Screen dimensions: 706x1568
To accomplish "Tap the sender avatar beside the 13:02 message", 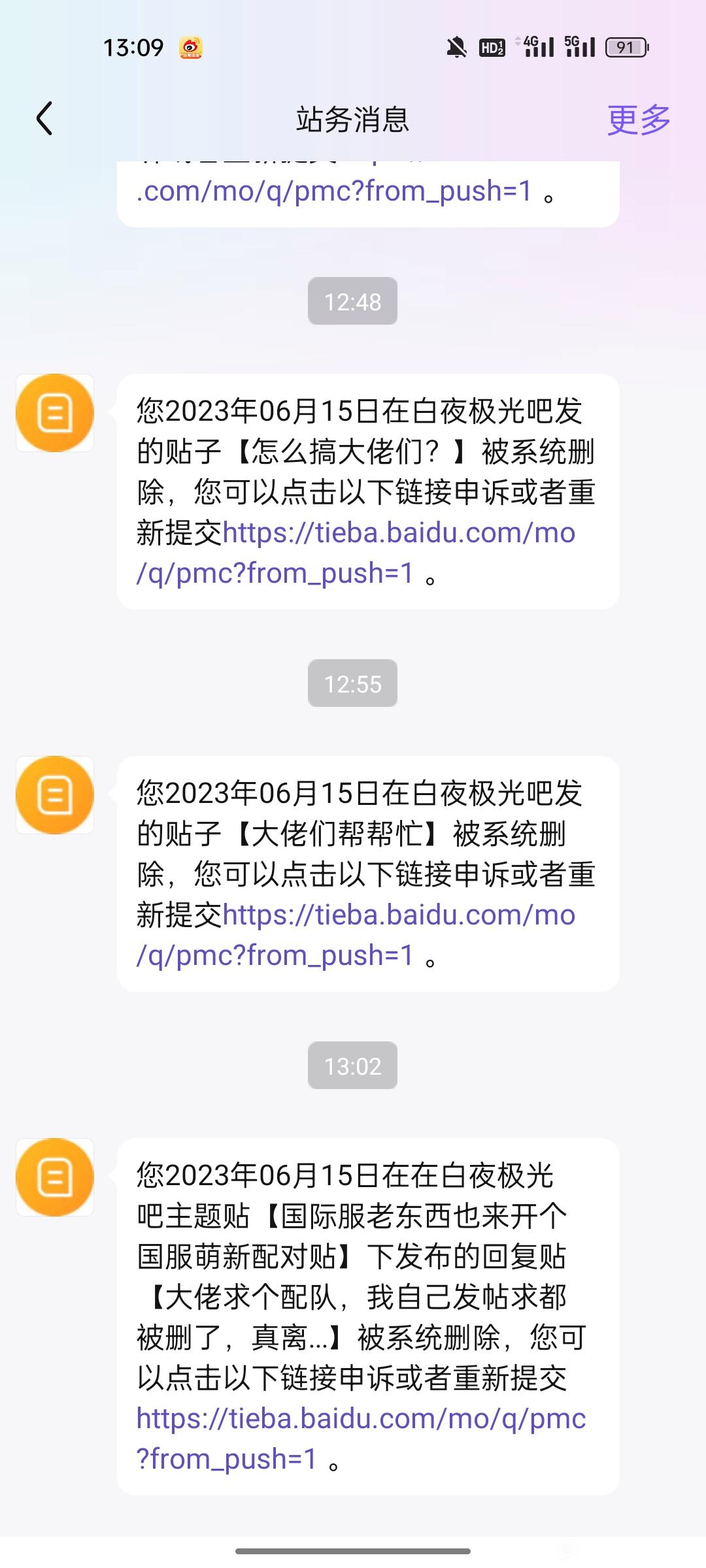I will [55, 1177].
